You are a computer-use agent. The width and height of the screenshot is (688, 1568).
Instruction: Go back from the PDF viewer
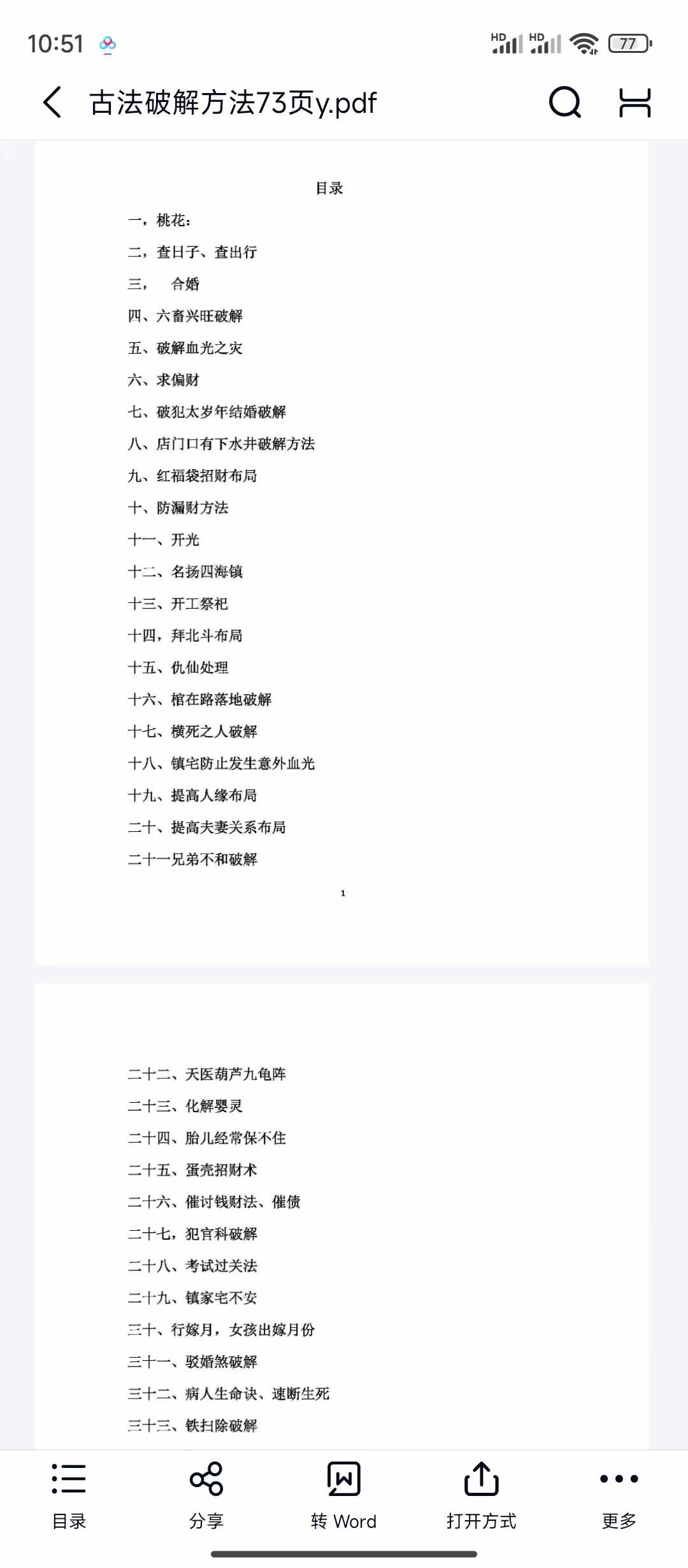[52, 102]
